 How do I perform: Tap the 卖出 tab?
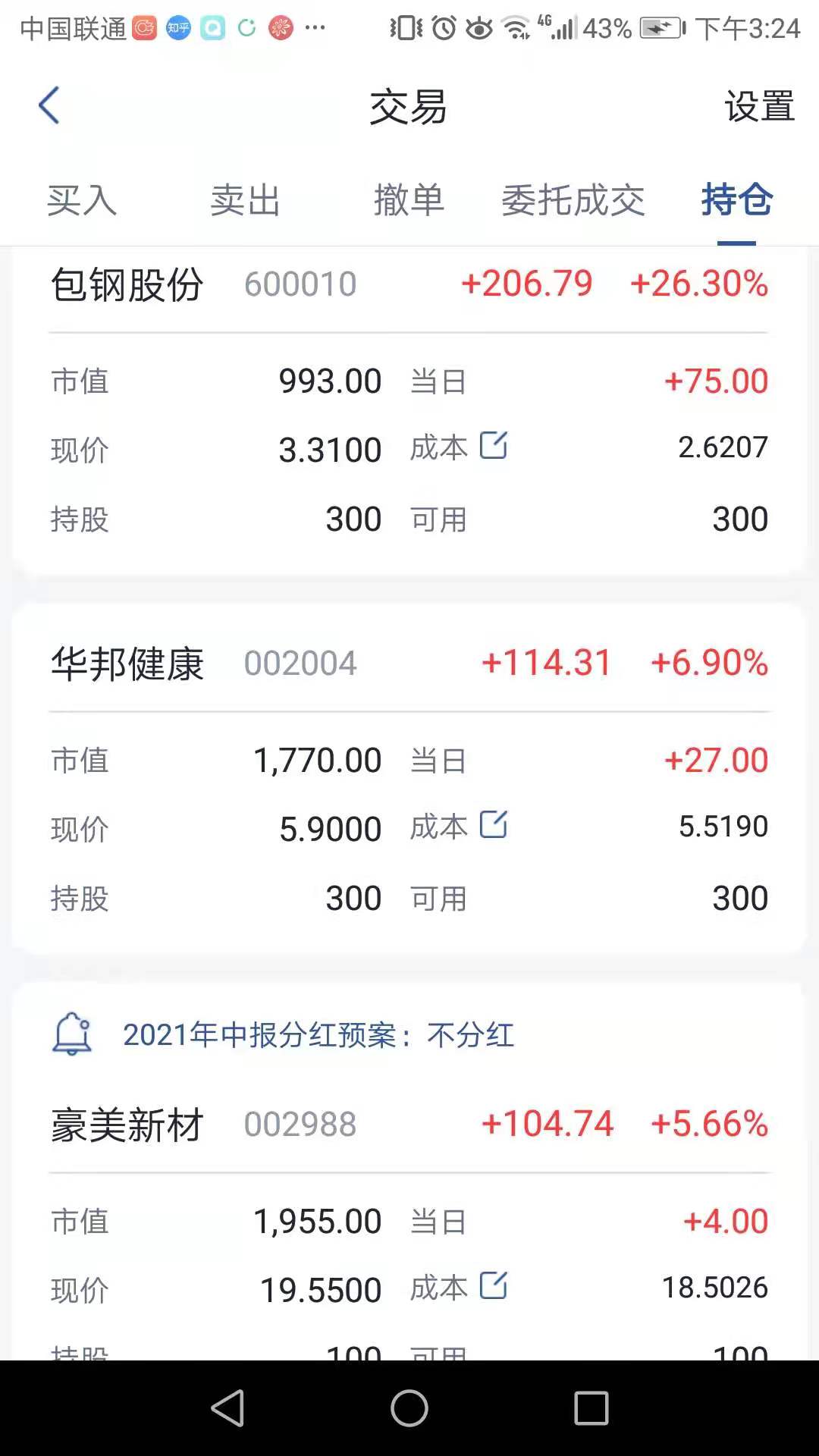pos(244,200)
